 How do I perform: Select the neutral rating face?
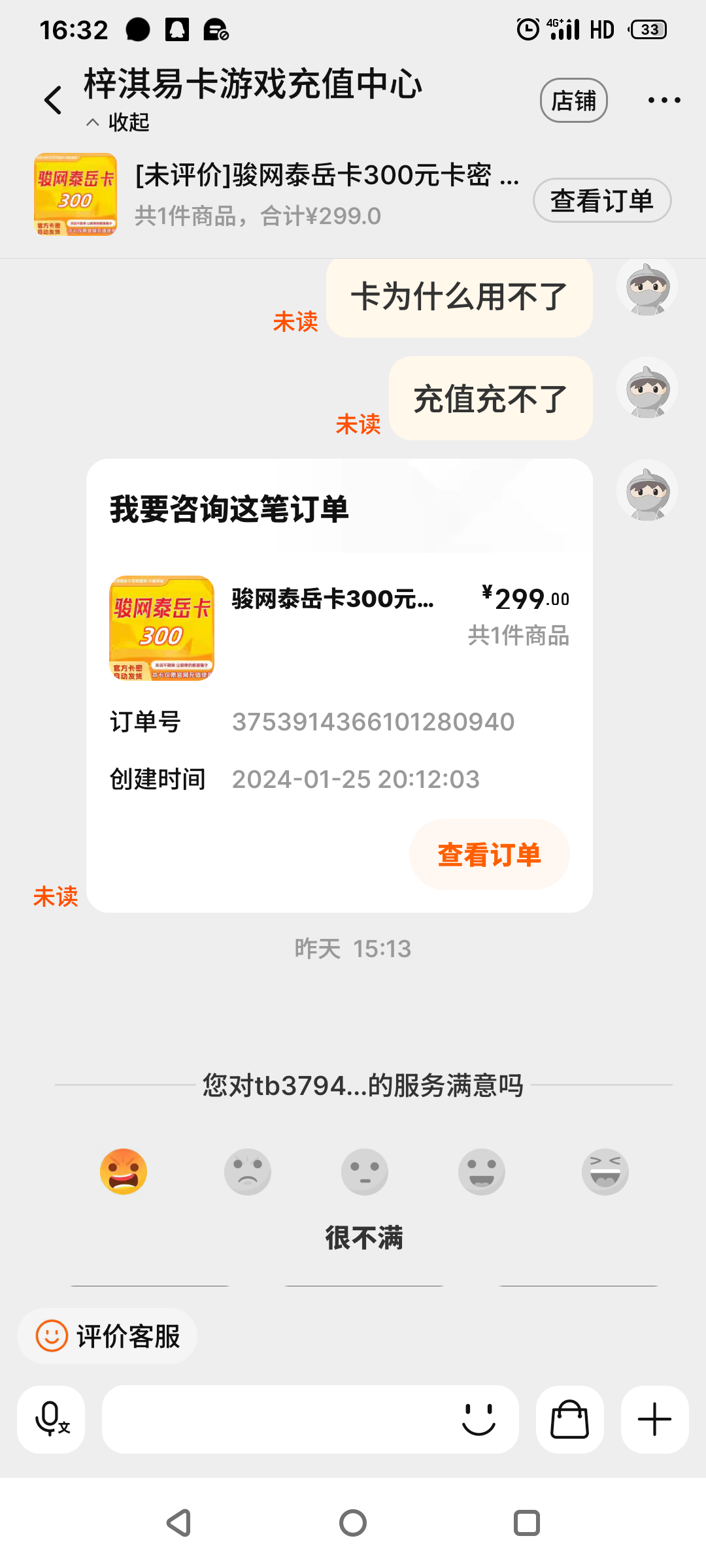pos(365,1171)
